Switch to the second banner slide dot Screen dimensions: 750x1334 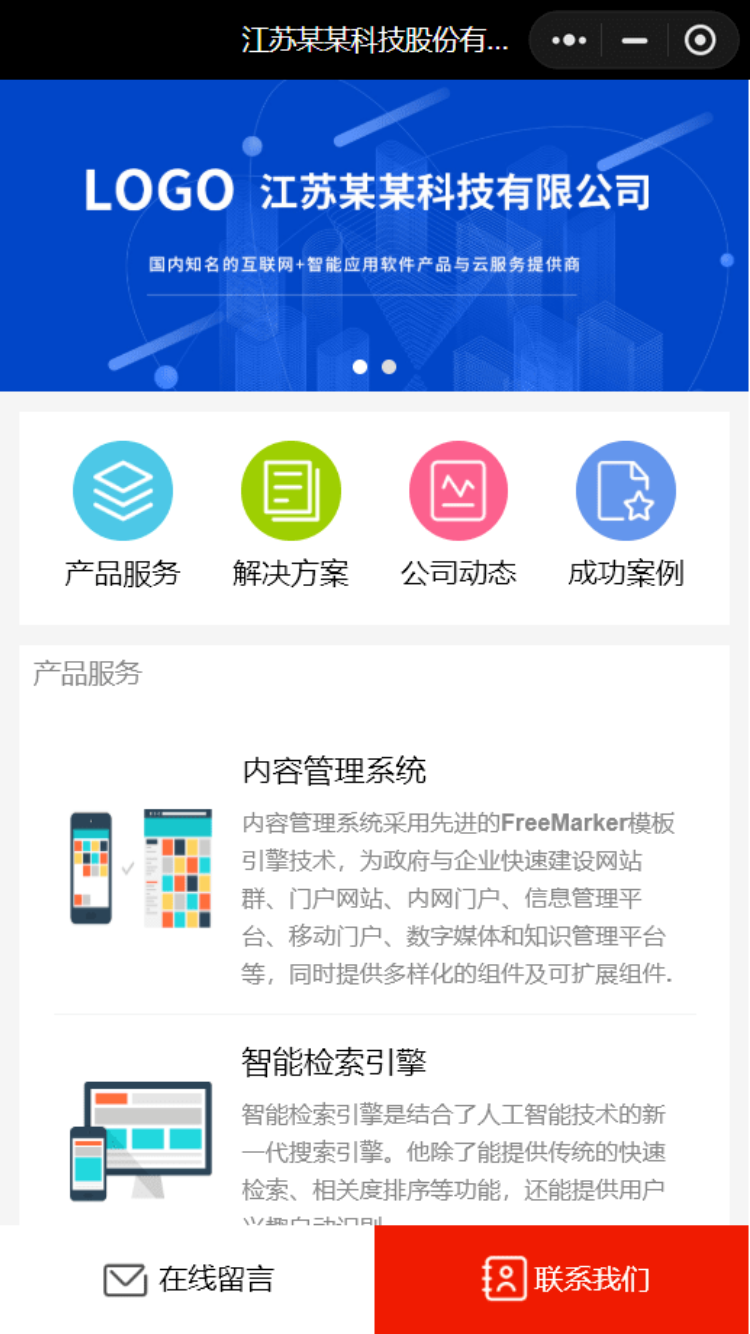(389, 367)
